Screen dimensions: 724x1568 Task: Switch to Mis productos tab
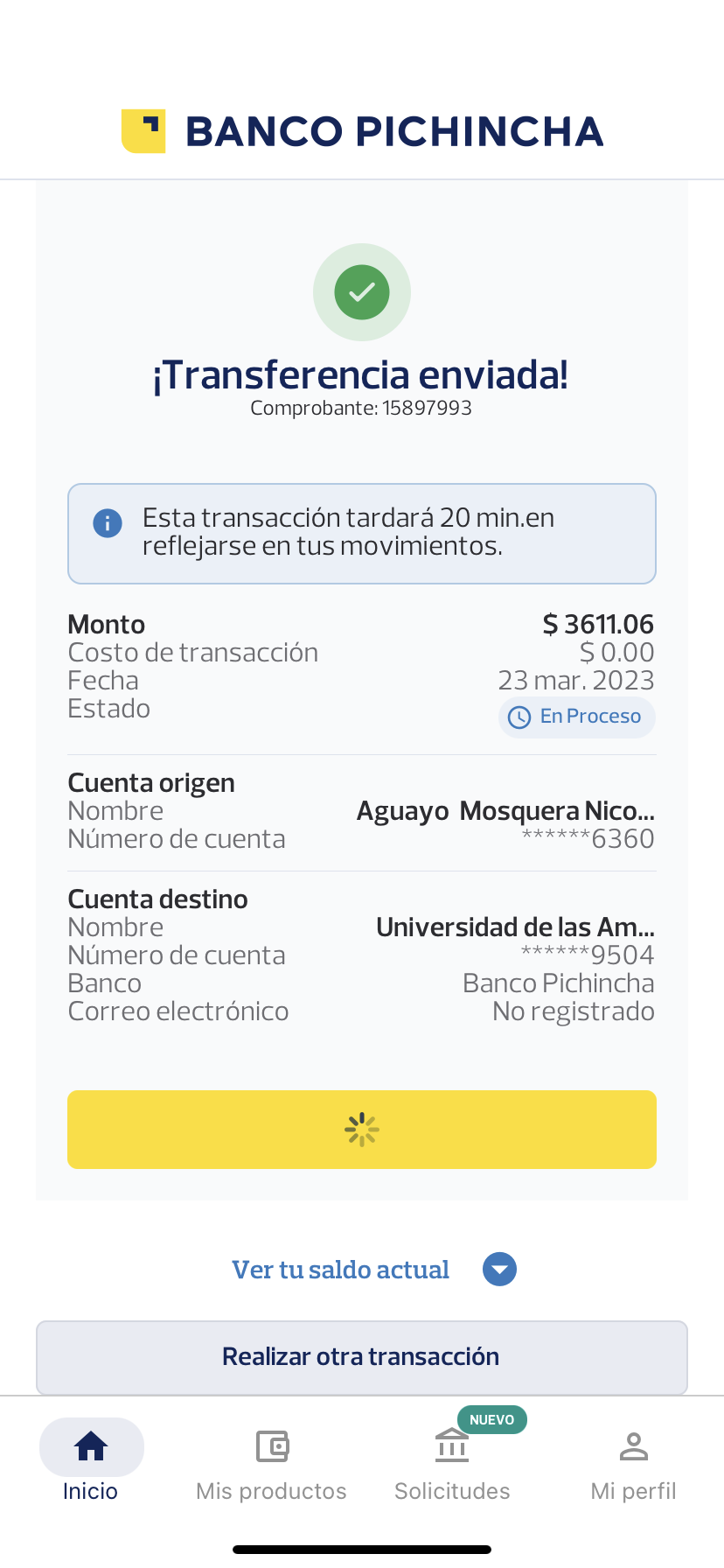point(271,1461)
